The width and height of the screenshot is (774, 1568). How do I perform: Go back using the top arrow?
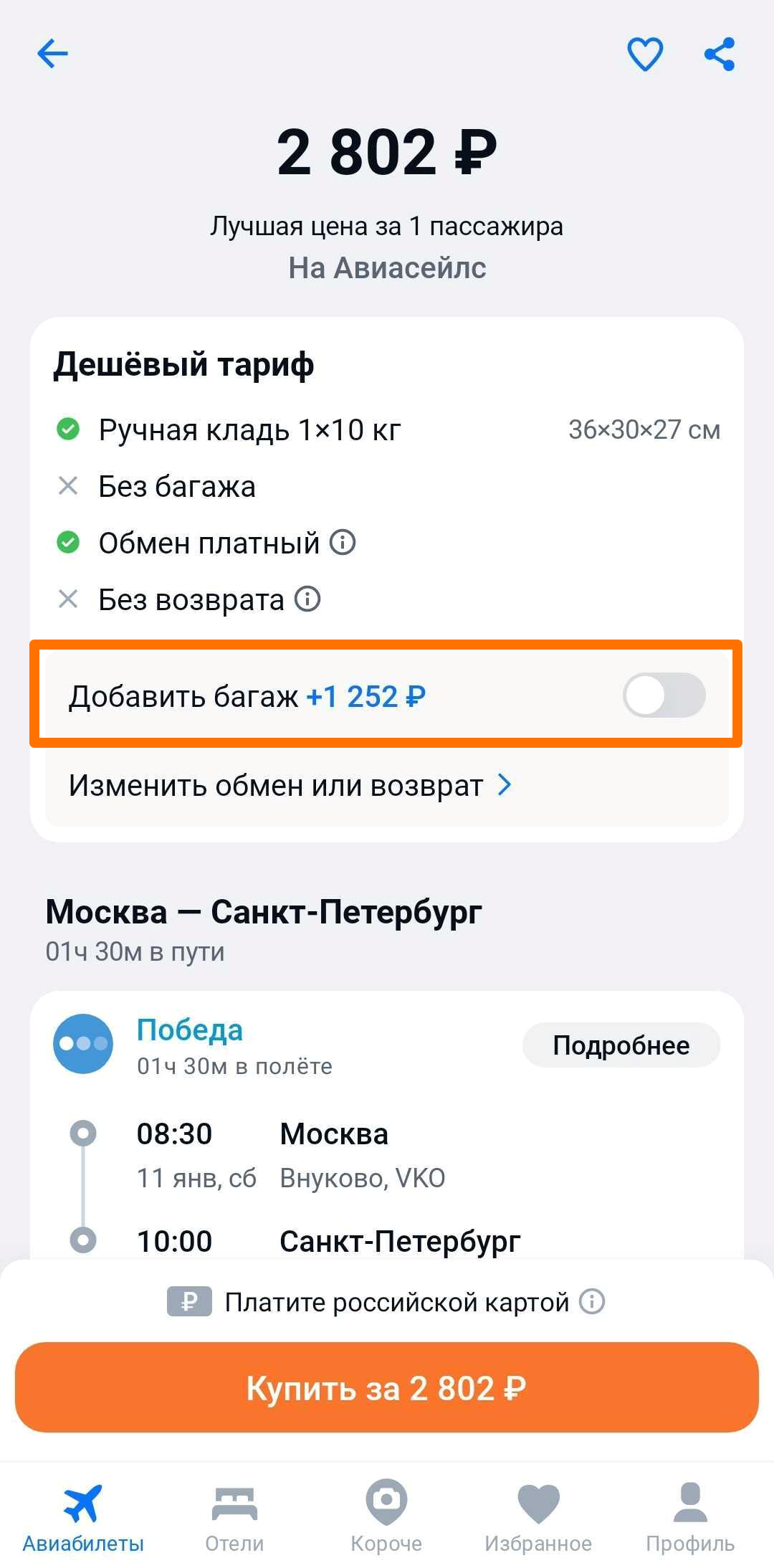tap(52, 54)
